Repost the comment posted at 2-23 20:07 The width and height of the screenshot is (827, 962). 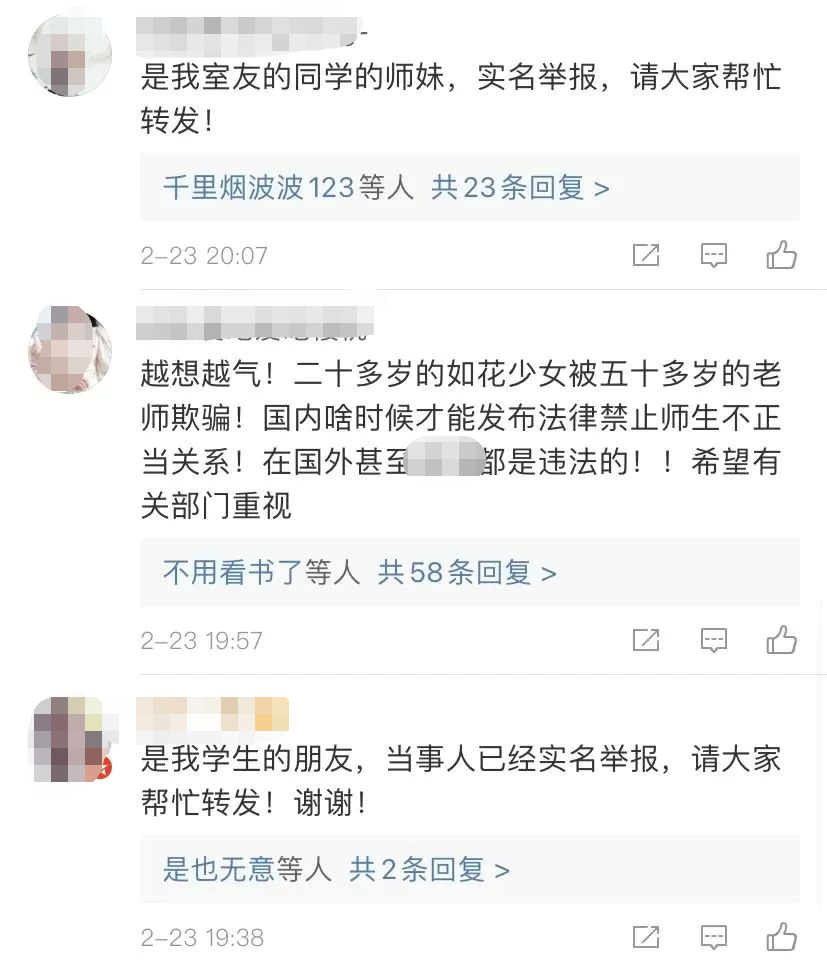coord(646,255)
